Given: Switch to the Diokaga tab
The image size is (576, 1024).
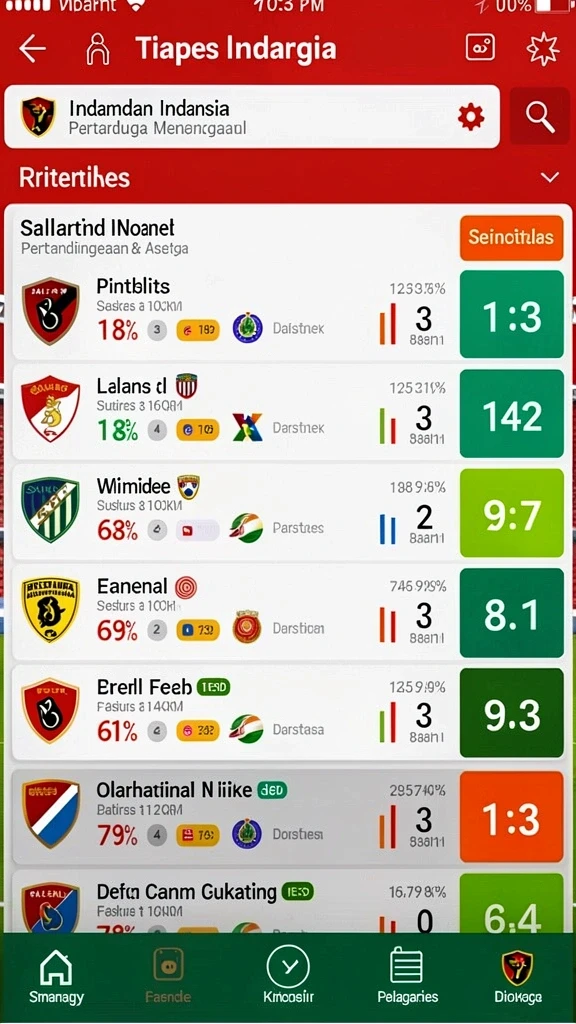Looking at the screenshot, I should [x=517, y=976].
